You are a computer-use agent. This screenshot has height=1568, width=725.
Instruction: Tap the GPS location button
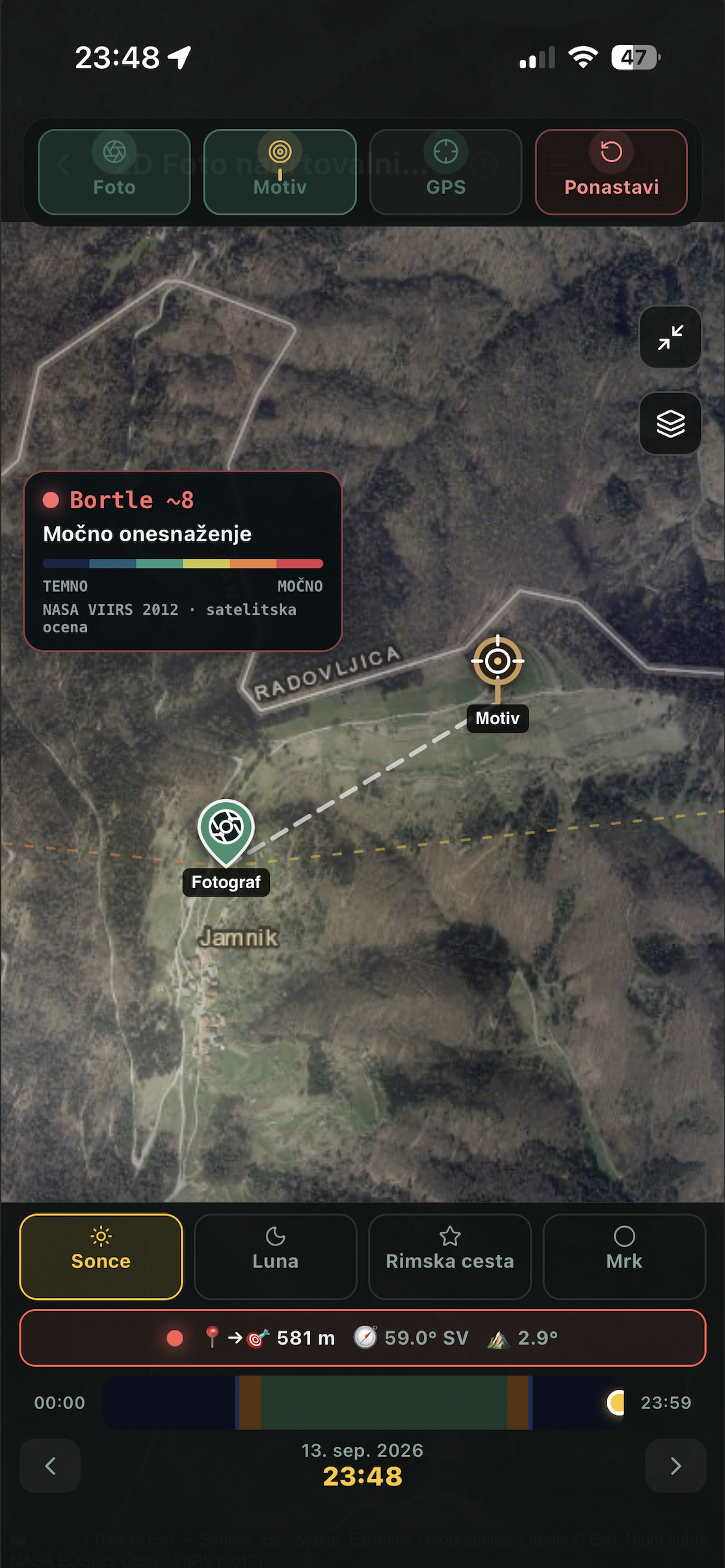[x=446, y=172]
